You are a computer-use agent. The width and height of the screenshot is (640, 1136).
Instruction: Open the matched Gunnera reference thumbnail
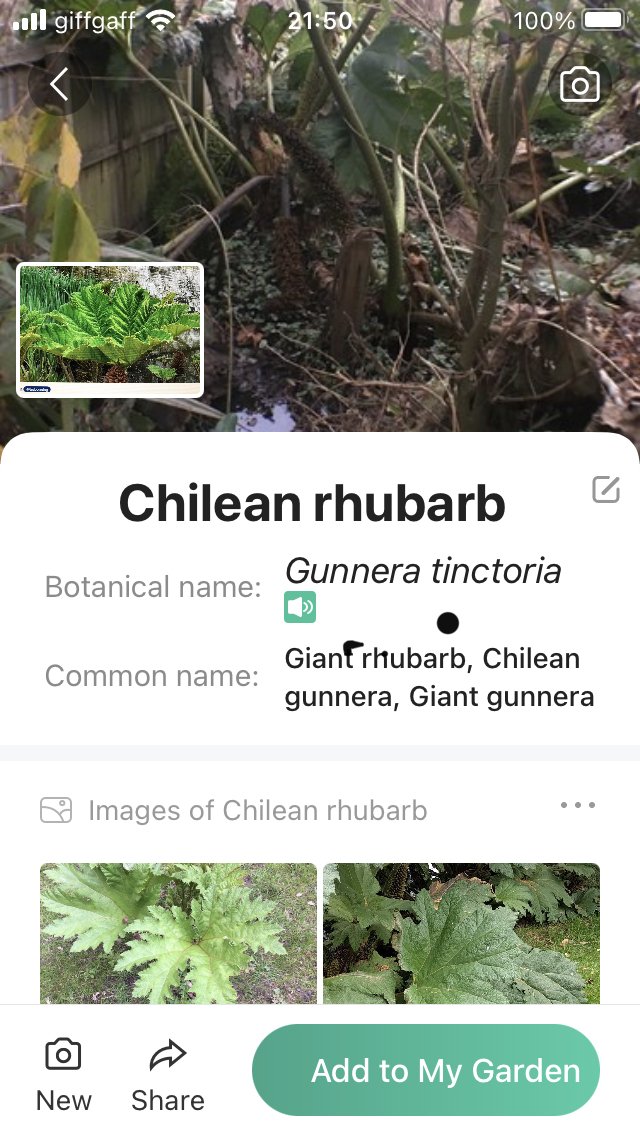[110, 330]
